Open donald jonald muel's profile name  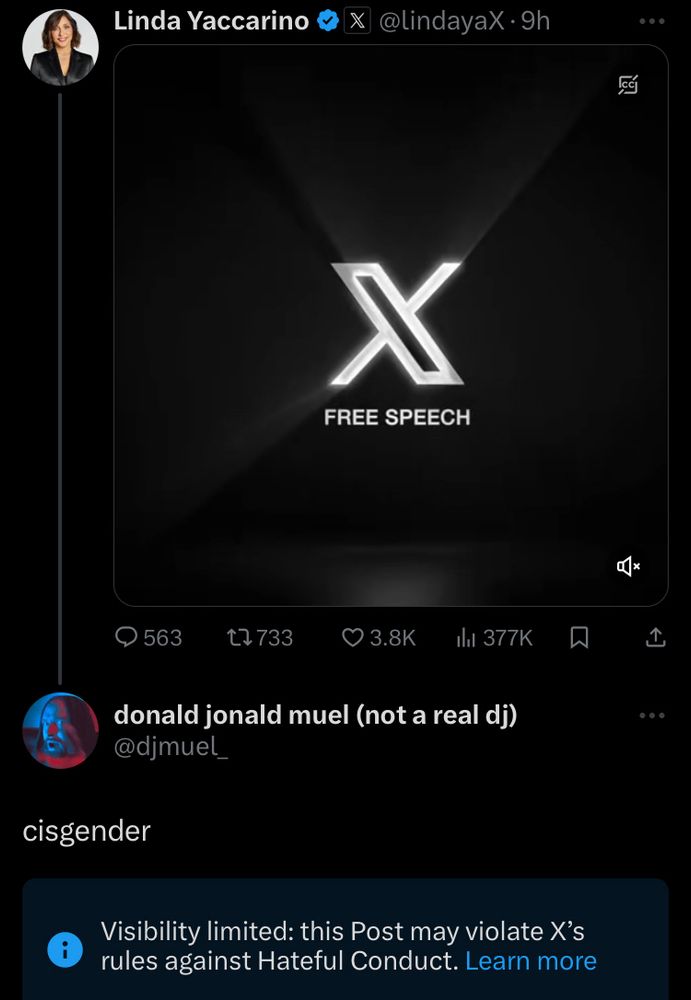[315, 716]
